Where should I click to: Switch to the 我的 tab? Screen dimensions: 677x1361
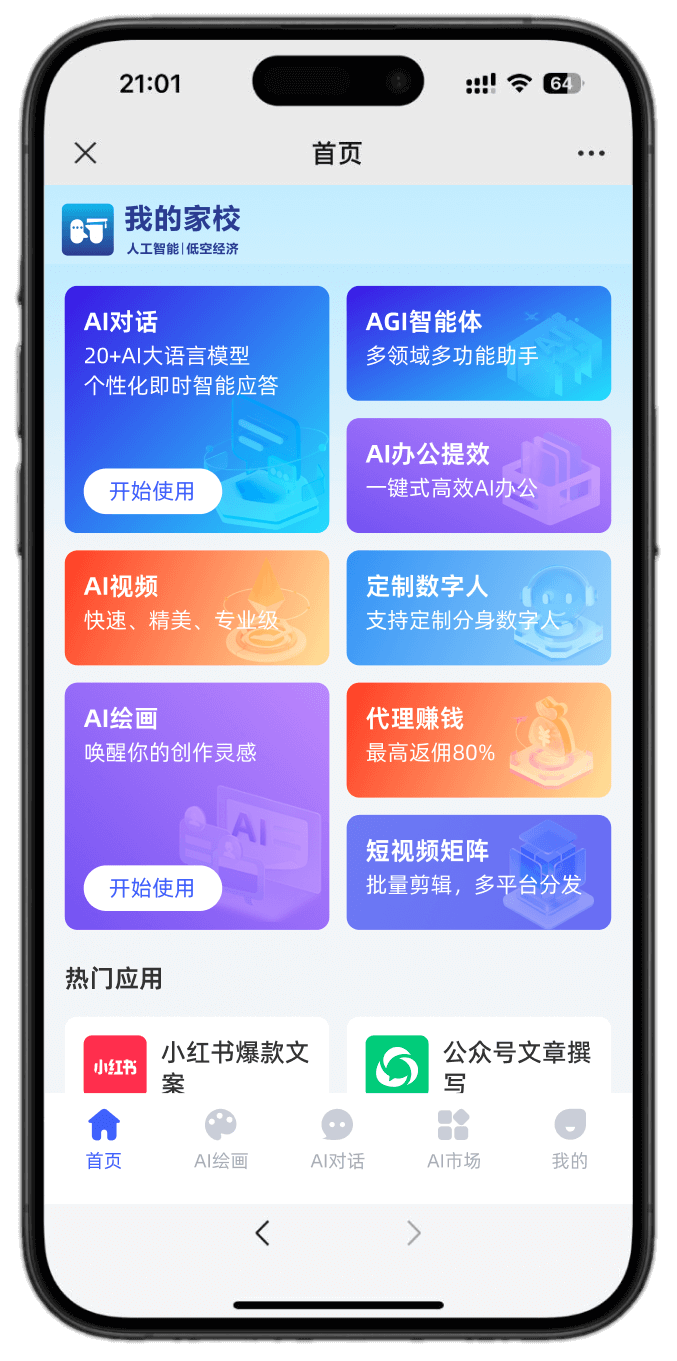[570, 1138]
